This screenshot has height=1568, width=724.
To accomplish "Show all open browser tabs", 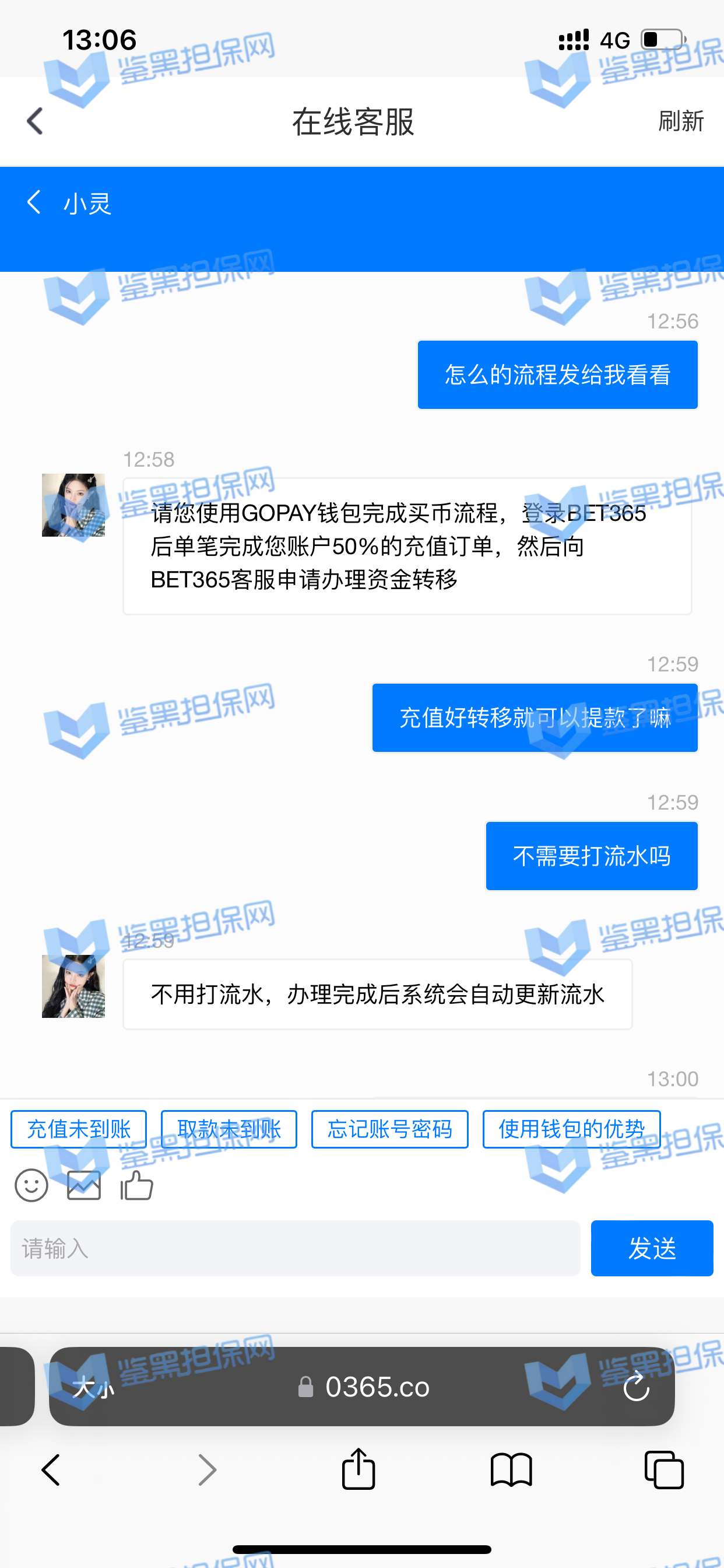I will pos(664,1469).
